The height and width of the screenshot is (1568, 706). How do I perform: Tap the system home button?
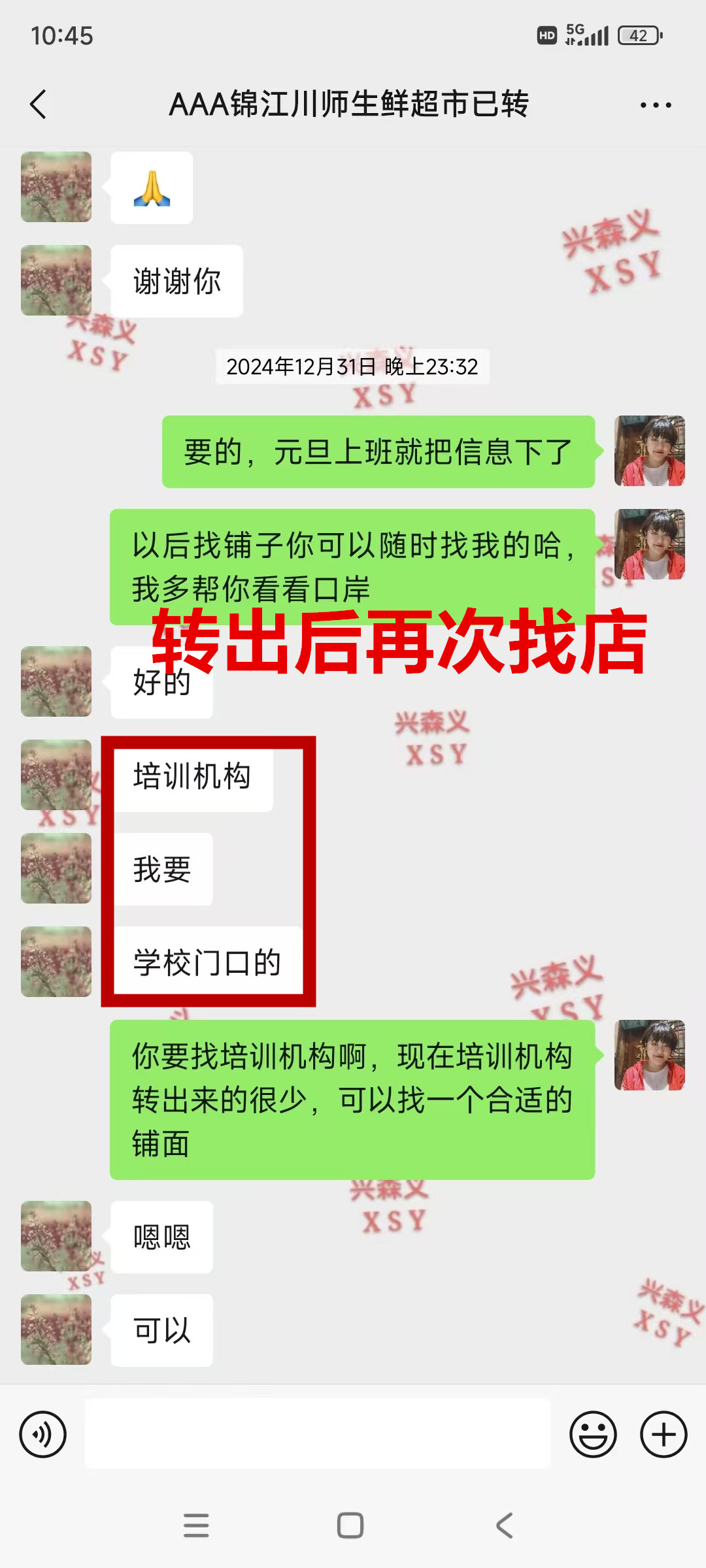click(350, 1526)
